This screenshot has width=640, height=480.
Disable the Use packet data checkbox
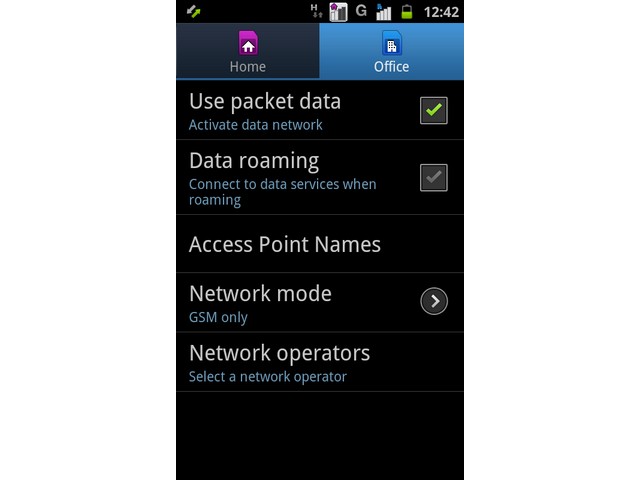pos(433,110)
